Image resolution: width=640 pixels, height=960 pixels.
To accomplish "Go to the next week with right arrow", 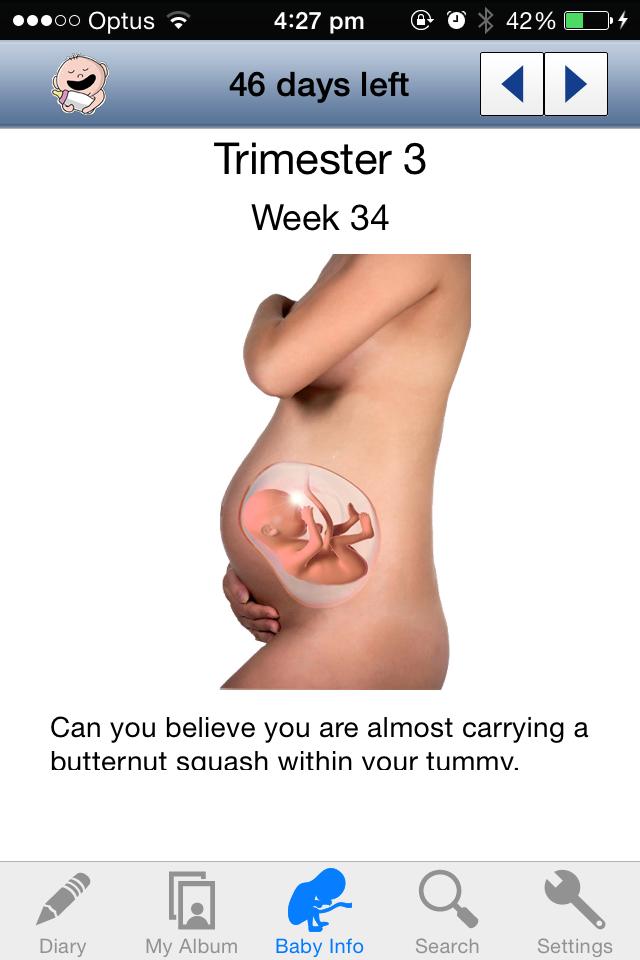I will tap(575, 84).
